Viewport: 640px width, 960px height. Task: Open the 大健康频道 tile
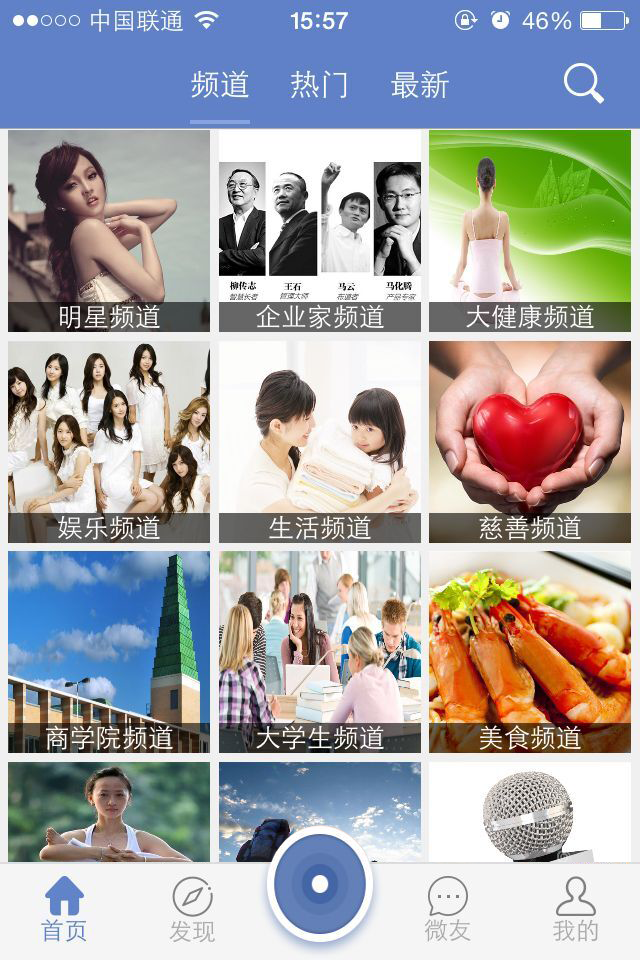tap(530, 231)
